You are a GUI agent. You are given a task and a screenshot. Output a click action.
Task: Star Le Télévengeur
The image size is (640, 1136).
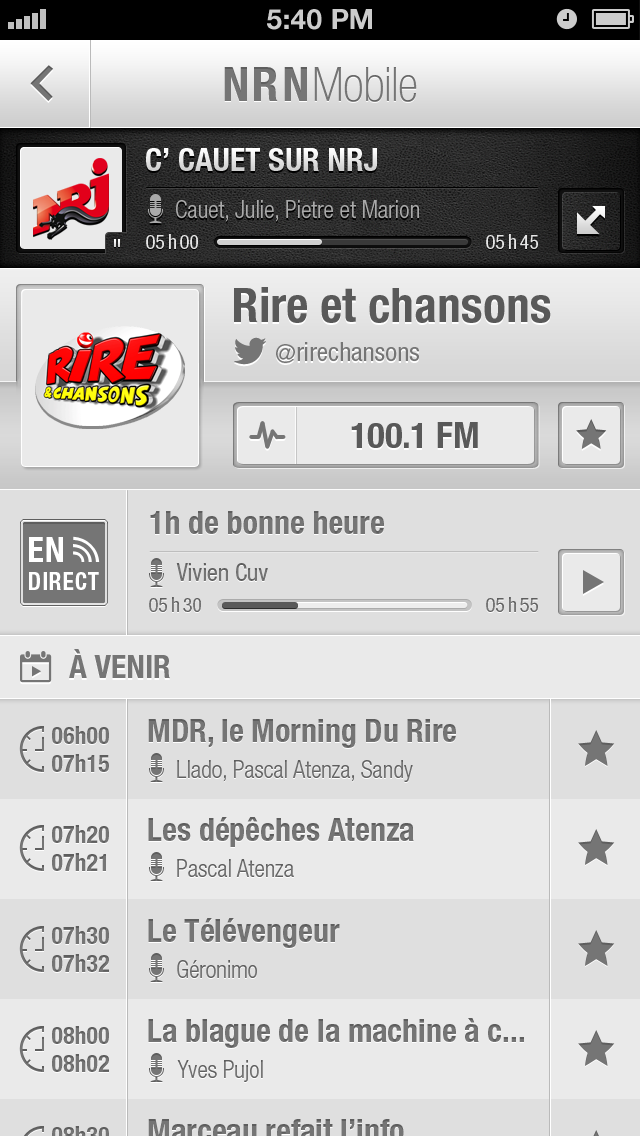pyautogui.click(x=596, y=949)
